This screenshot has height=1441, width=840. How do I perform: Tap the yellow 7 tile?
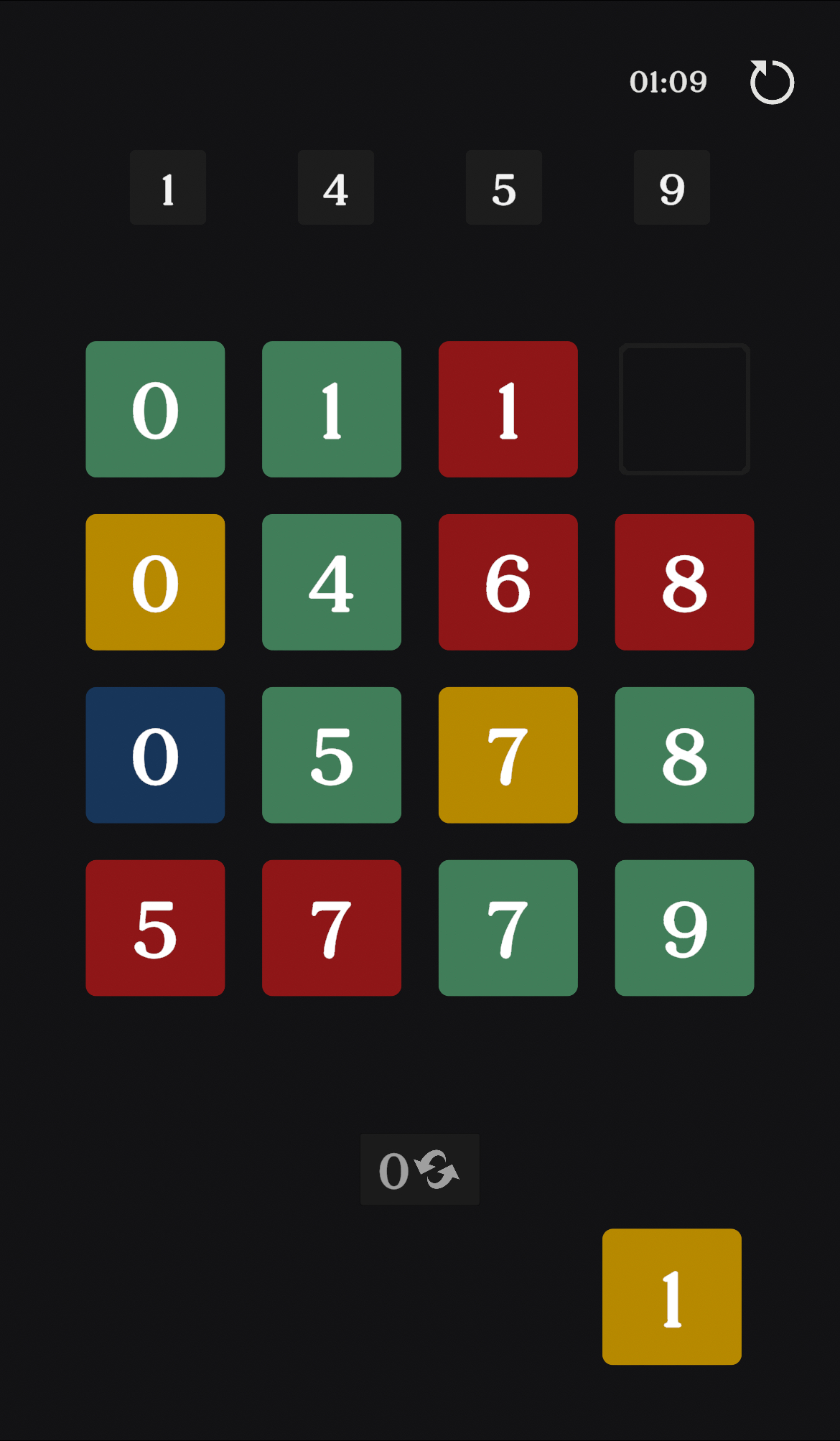coord(508,755)
